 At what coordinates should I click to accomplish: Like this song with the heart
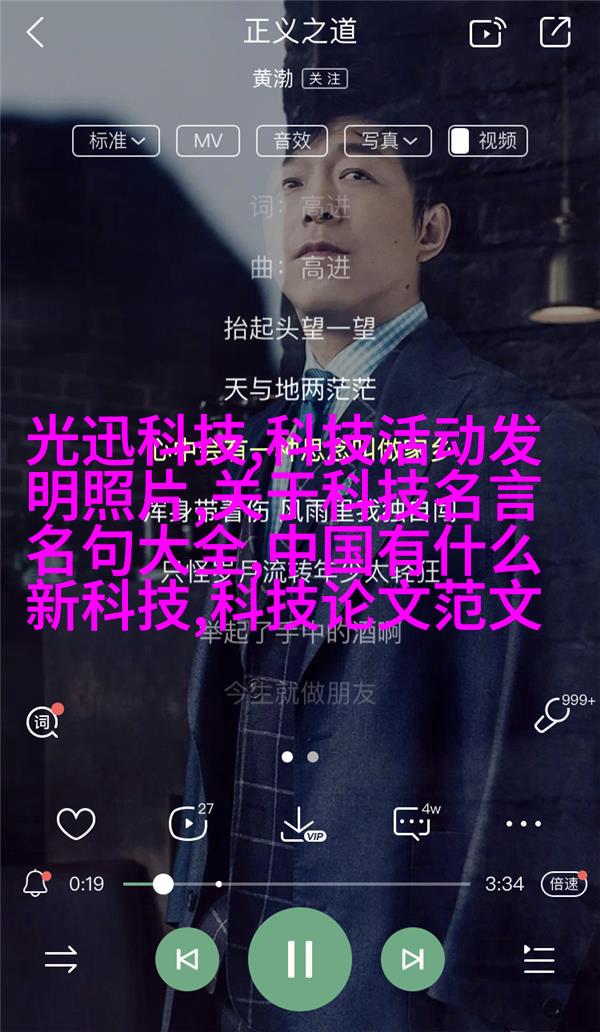[x=76, y=824]
